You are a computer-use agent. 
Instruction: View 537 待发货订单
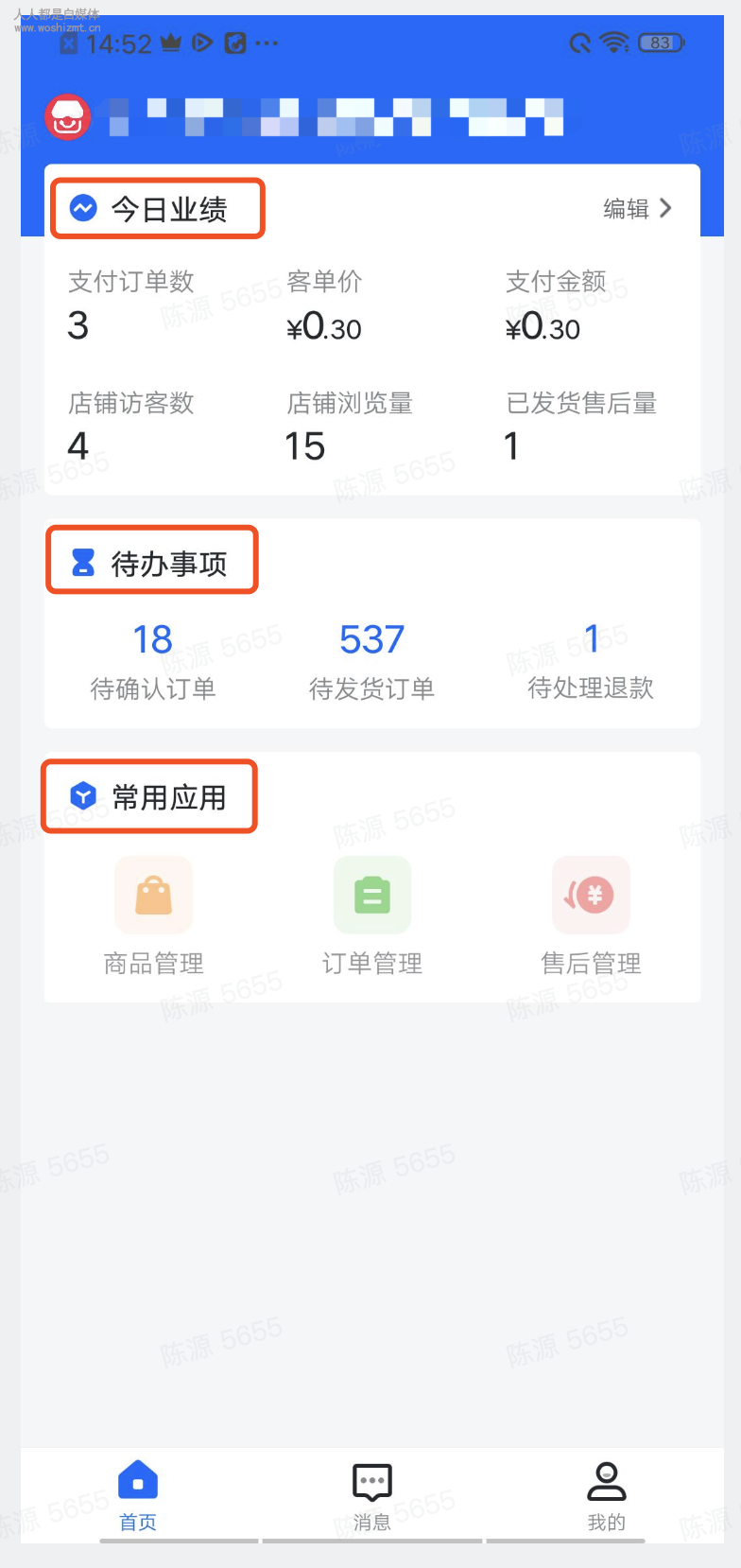click(x=371, y=661)
